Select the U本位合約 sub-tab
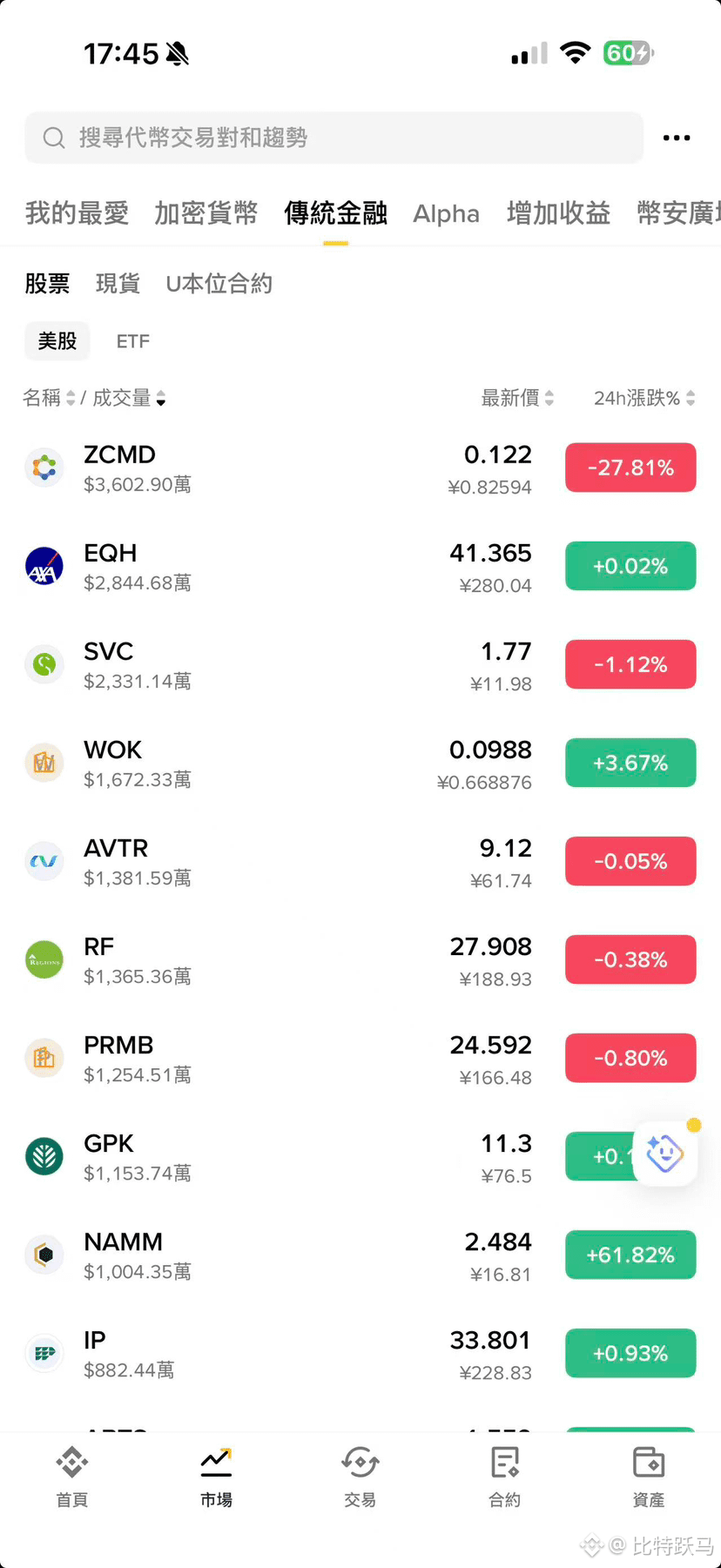The width and height of the screenshot is (721, 1568). pos(219,284)
